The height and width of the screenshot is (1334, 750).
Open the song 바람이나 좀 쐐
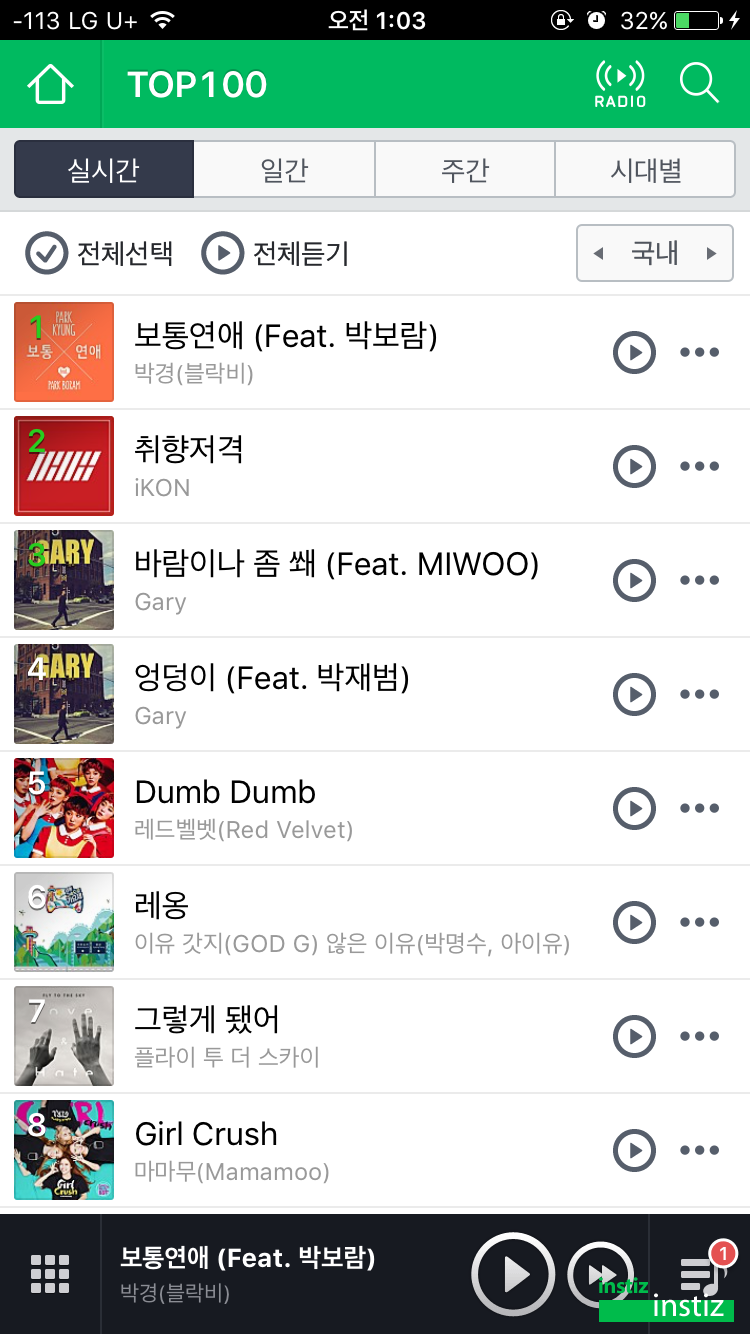(x=336, y=565)
